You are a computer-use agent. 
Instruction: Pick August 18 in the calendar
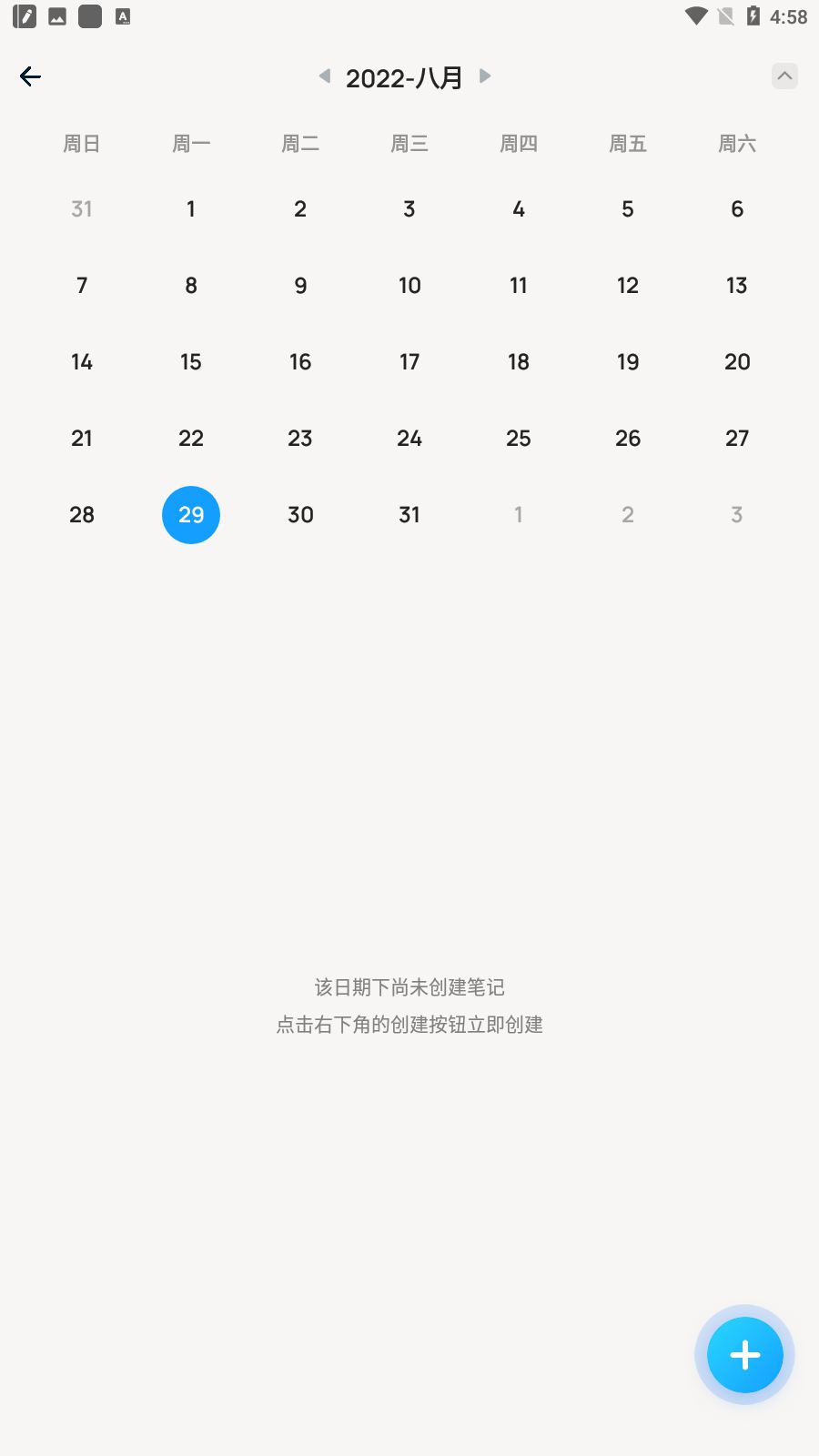tap(519, 362)
